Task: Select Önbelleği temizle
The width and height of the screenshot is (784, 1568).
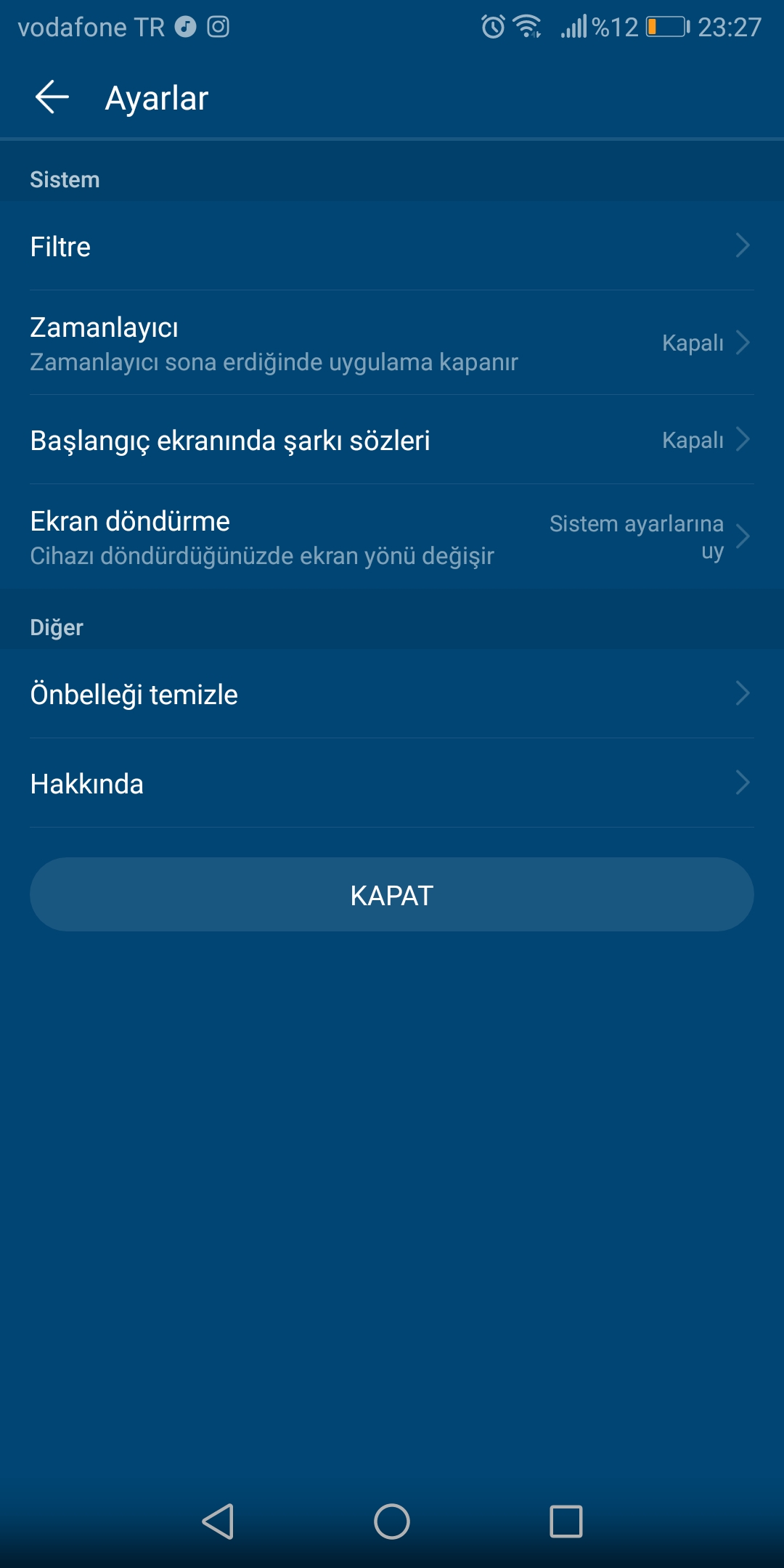Action: (x=392, y=695)
